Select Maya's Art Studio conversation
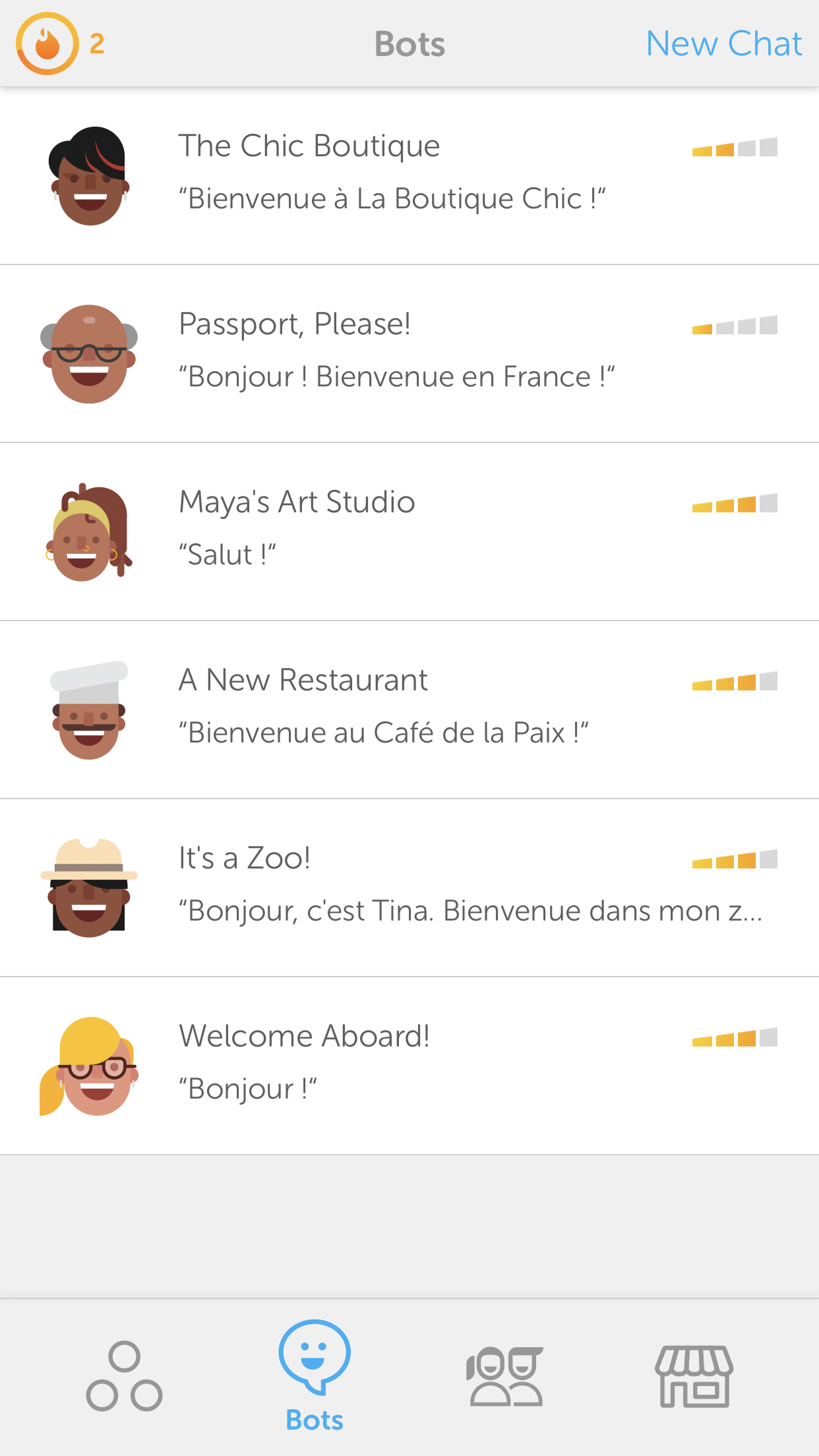Viewport: 819px width, 1456px height. point(409,531)
